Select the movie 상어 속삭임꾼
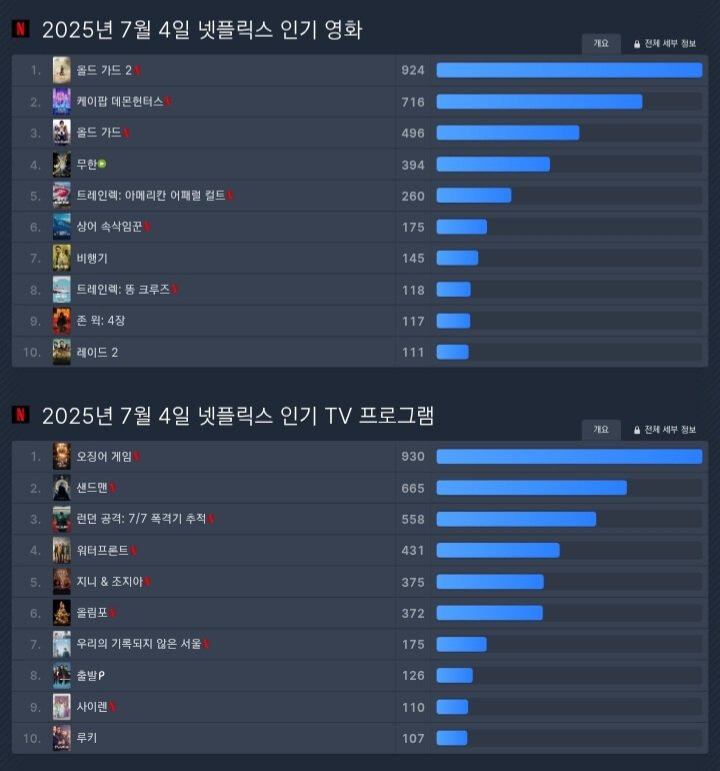 click(109, 226)
